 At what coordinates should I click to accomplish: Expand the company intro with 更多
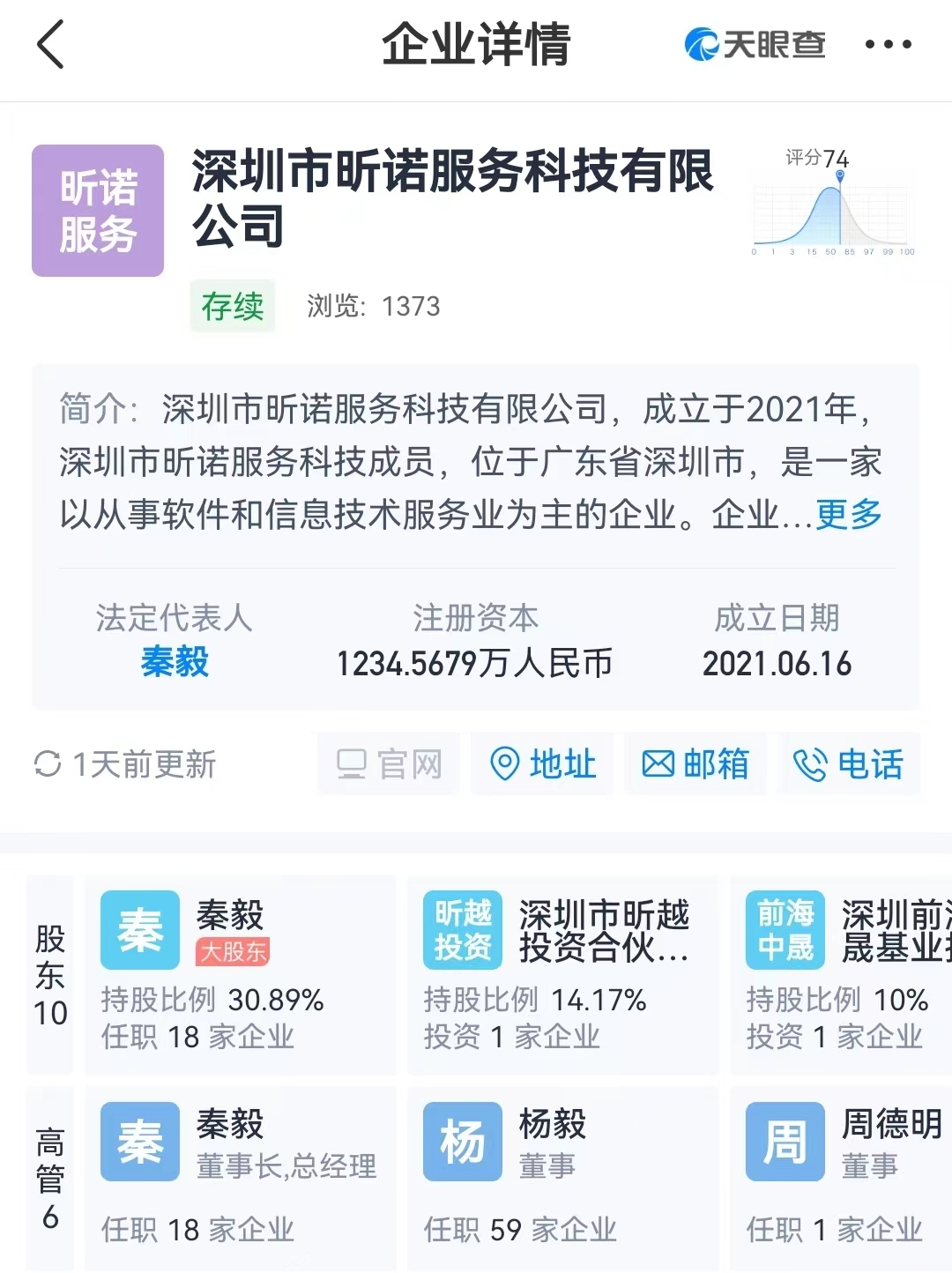coord(848,514)
